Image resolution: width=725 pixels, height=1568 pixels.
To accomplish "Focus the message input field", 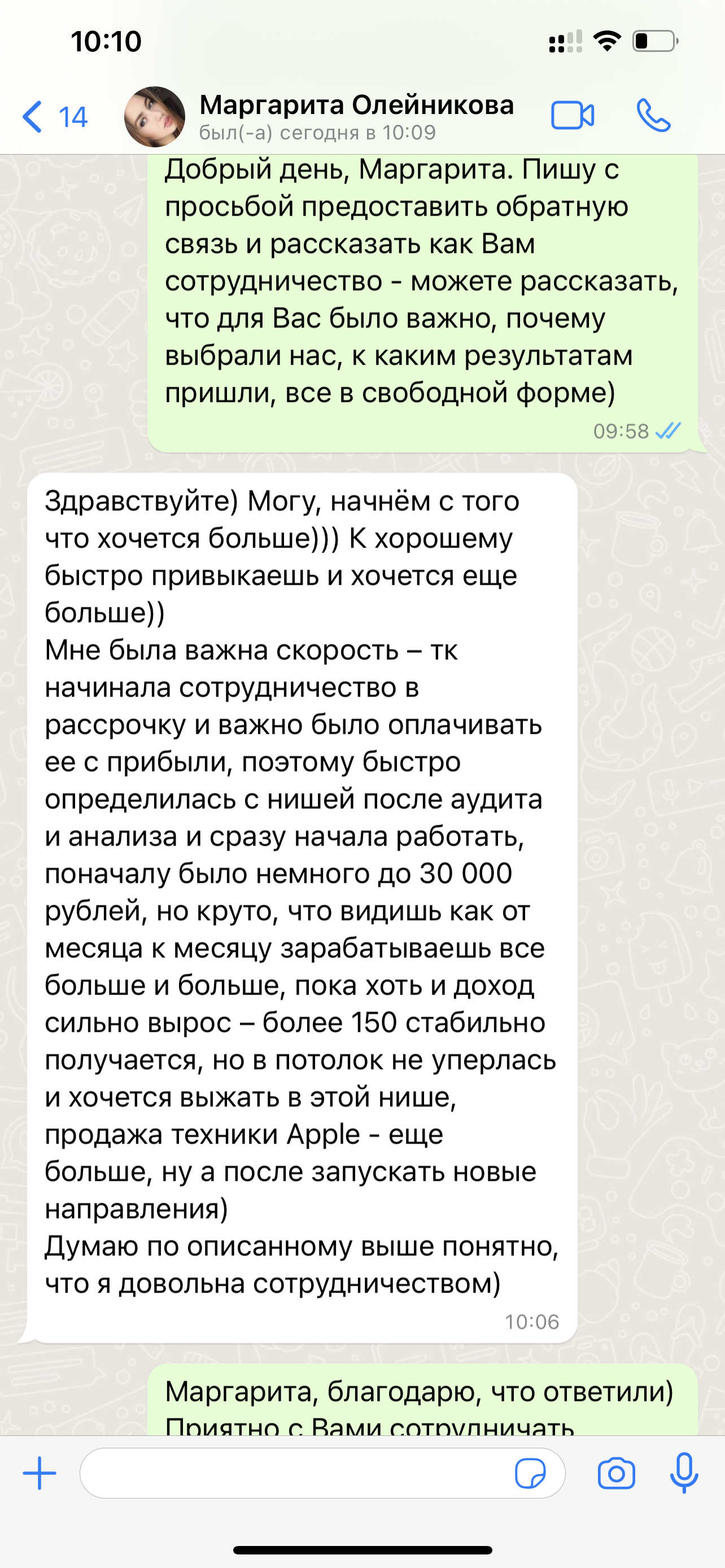I will [292, 1474].
